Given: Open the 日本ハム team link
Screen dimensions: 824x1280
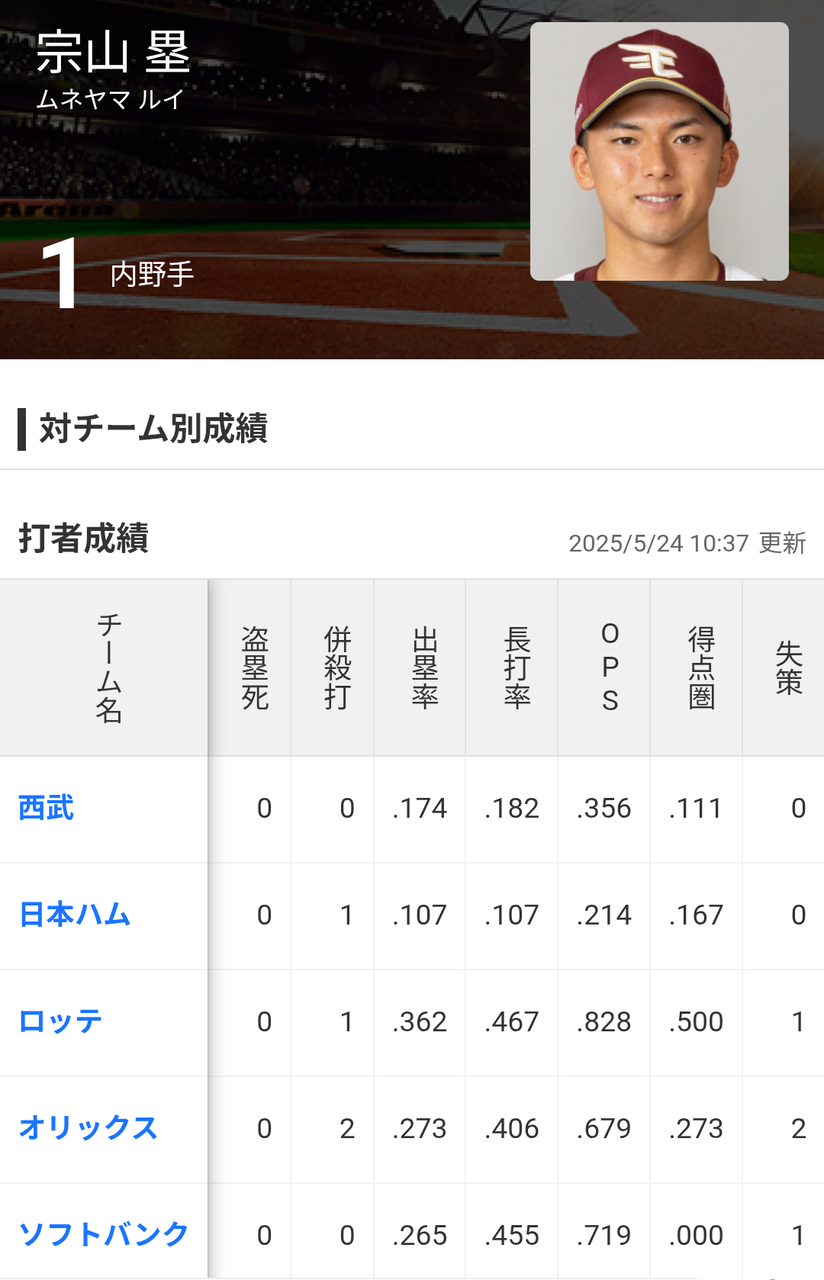Looking at the screenshot, I should (x=75, y=915).
